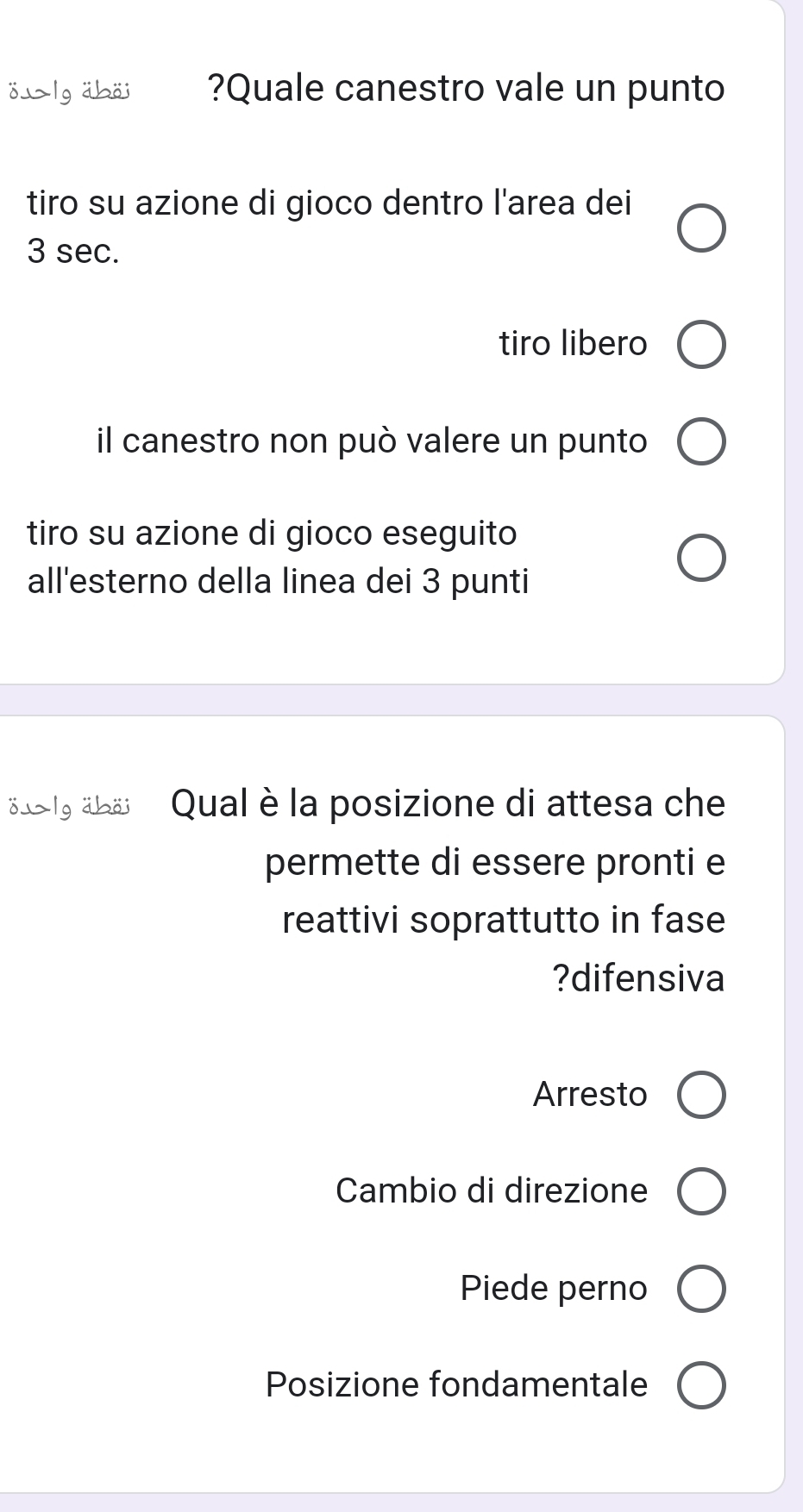Choose the 'tiro libero' answer
Viewport: 803px width, 1512px height.
pos(701,345)
